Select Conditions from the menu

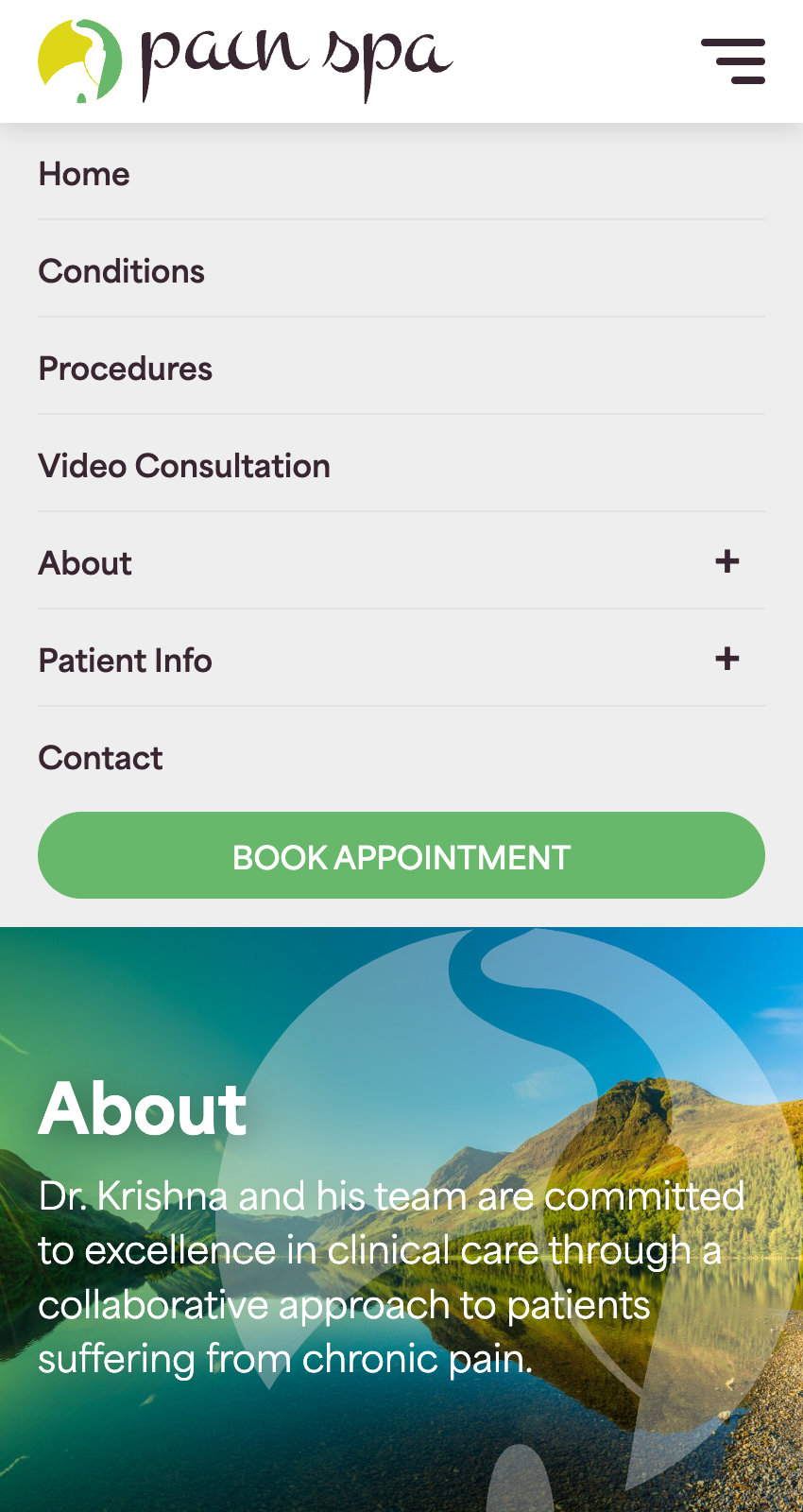pos(121,271)
